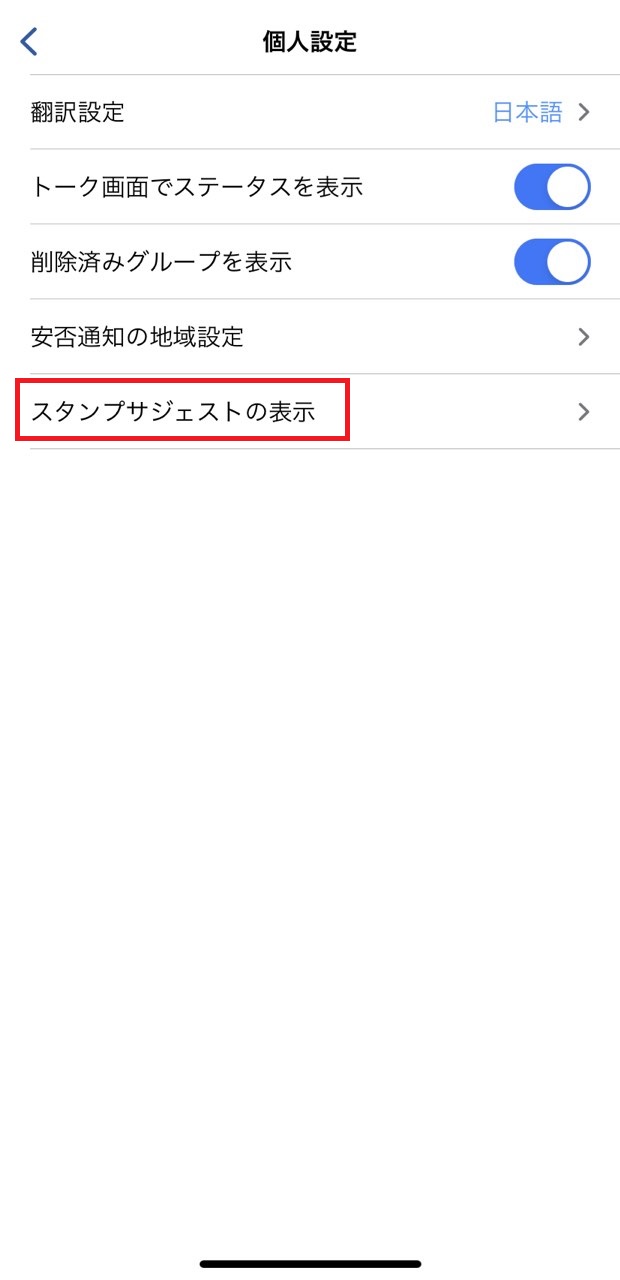Go back using the top-left arrow
This screenshot has width=620, height=1280.
pyautogui.click(x=29, y=41)
